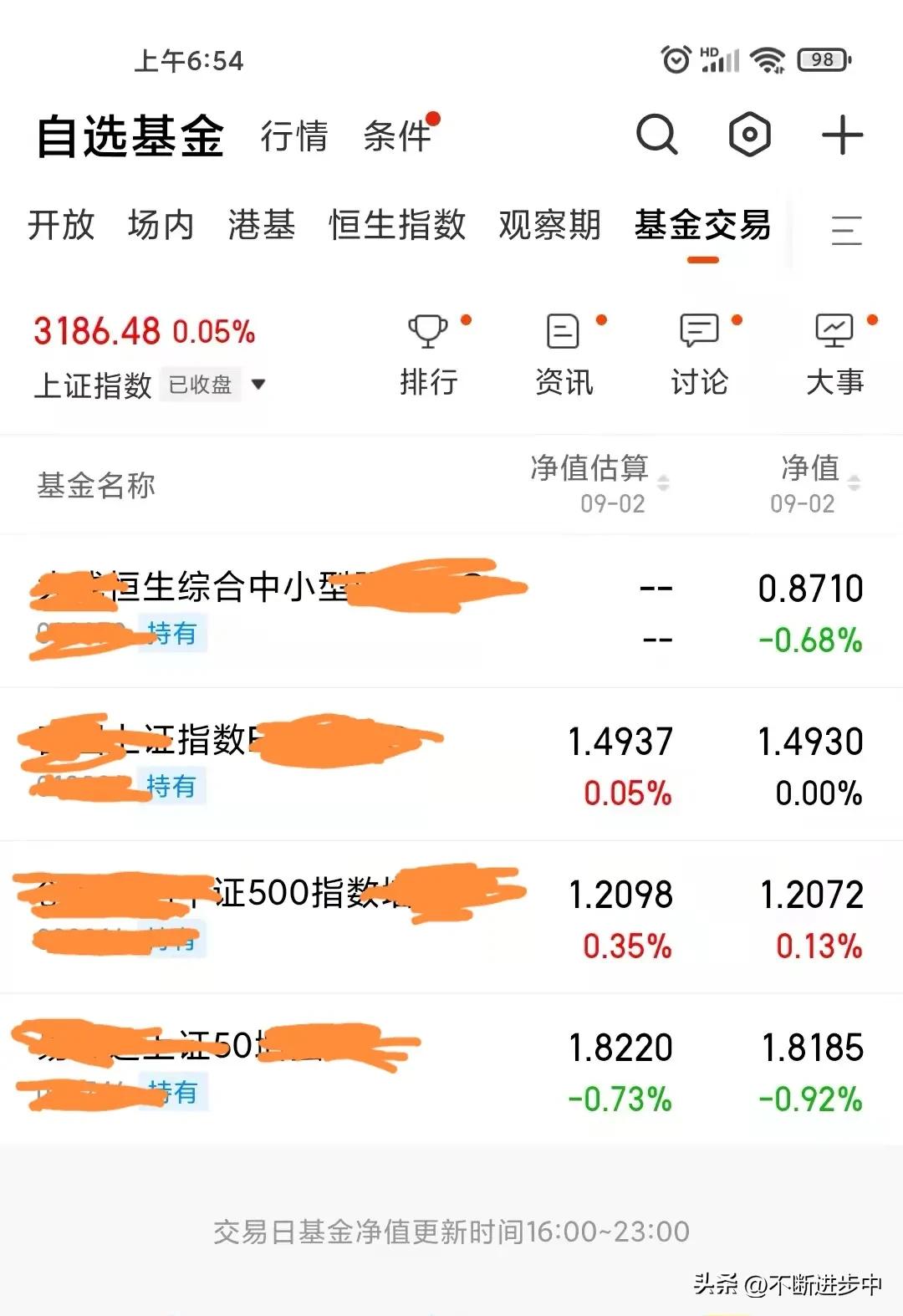Image resolution: width=903 pixels, height=1316 pixels.
Task: Open the 资讯 news icon
Action: pos(563,351)
